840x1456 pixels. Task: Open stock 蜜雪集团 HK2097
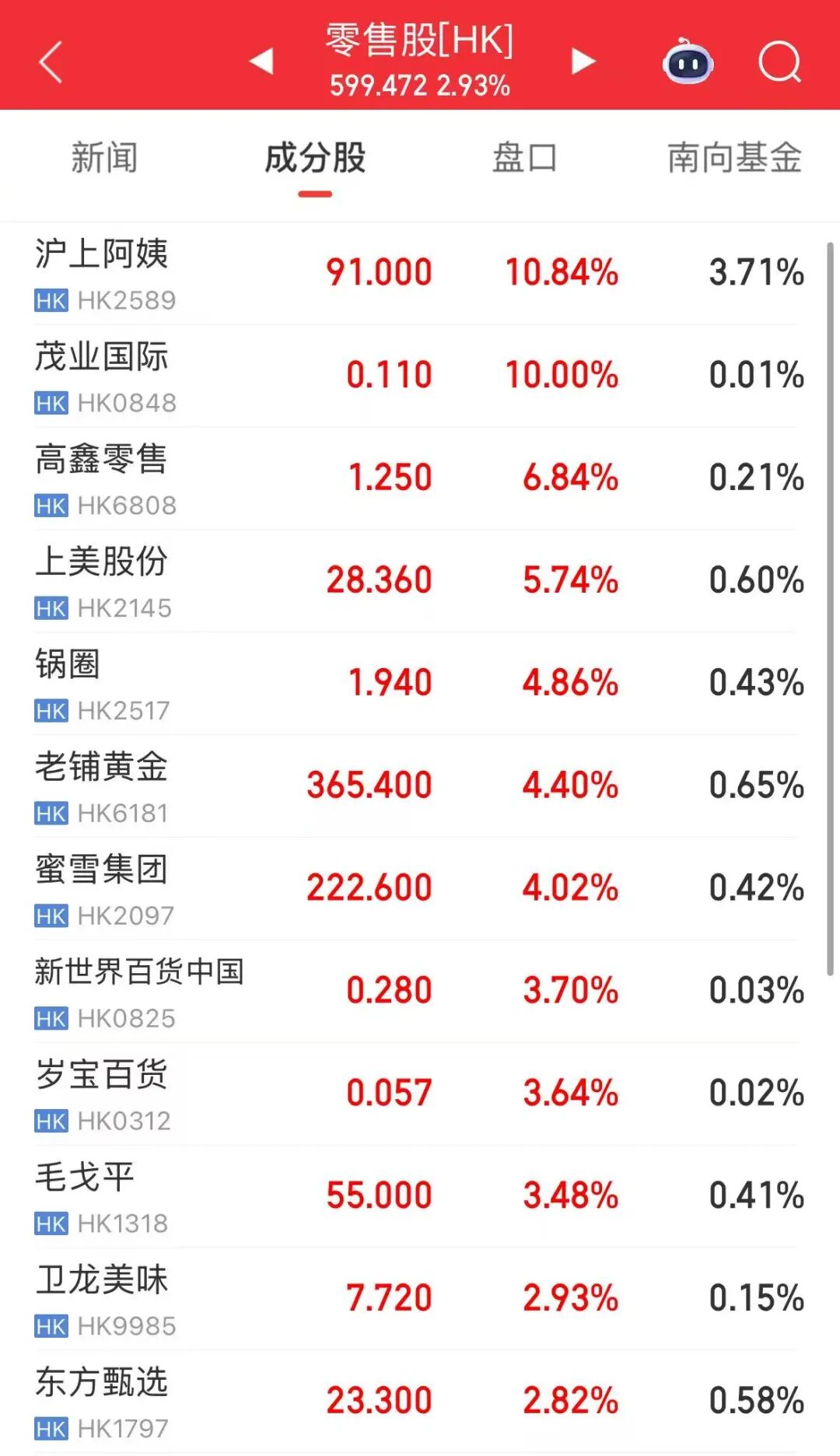(x=420, y=890)
